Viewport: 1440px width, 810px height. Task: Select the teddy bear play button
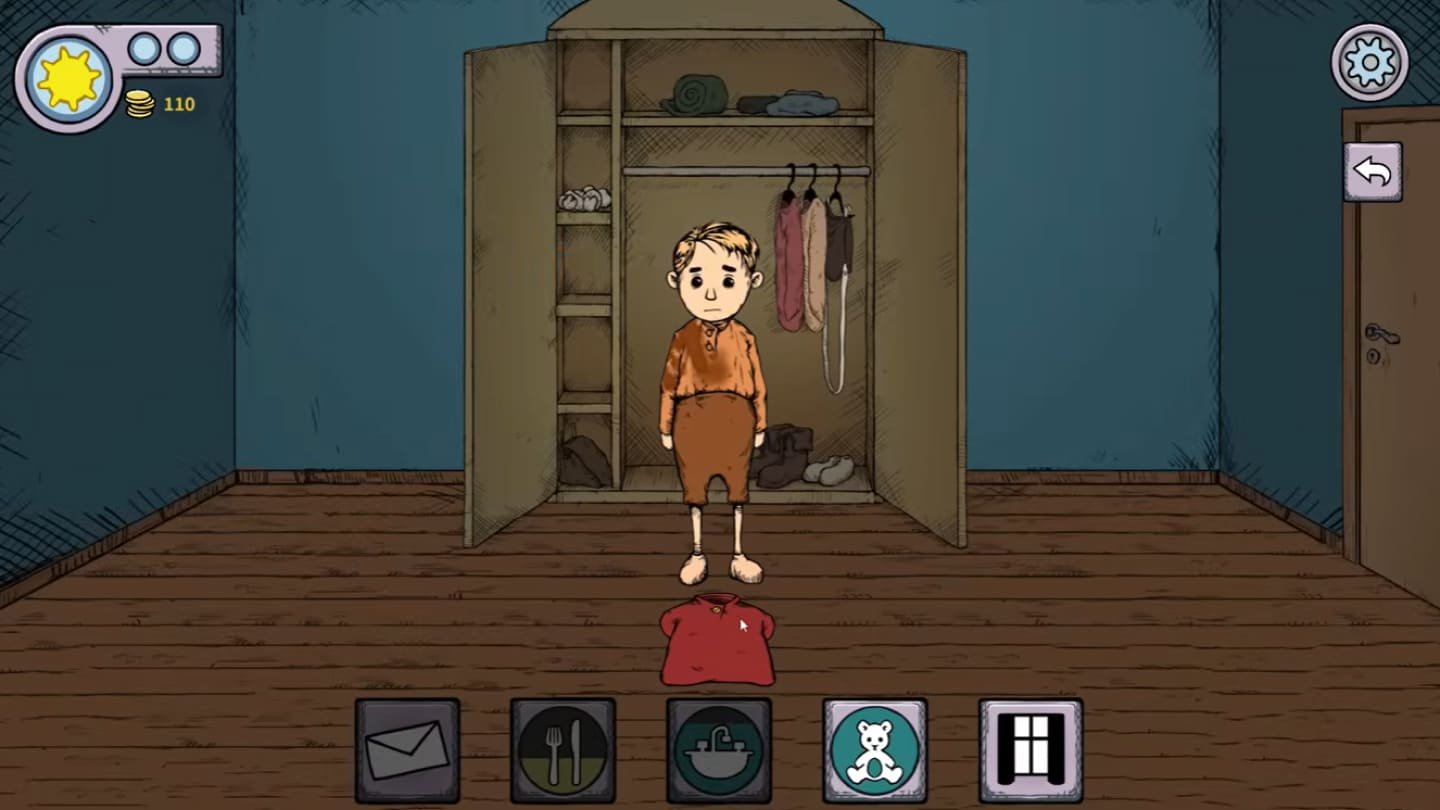pos(874,750)
